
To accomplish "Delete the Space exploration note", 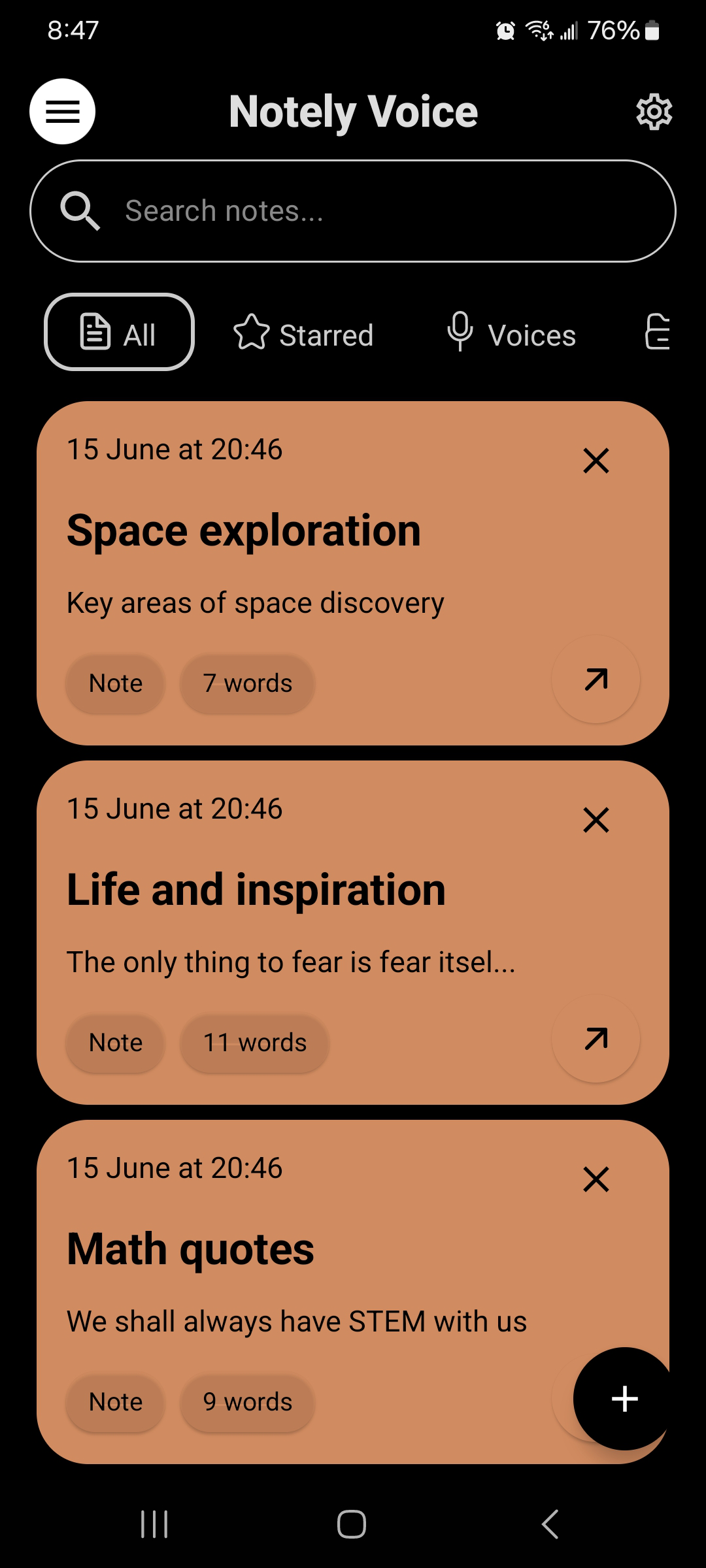I will point(596,461).
